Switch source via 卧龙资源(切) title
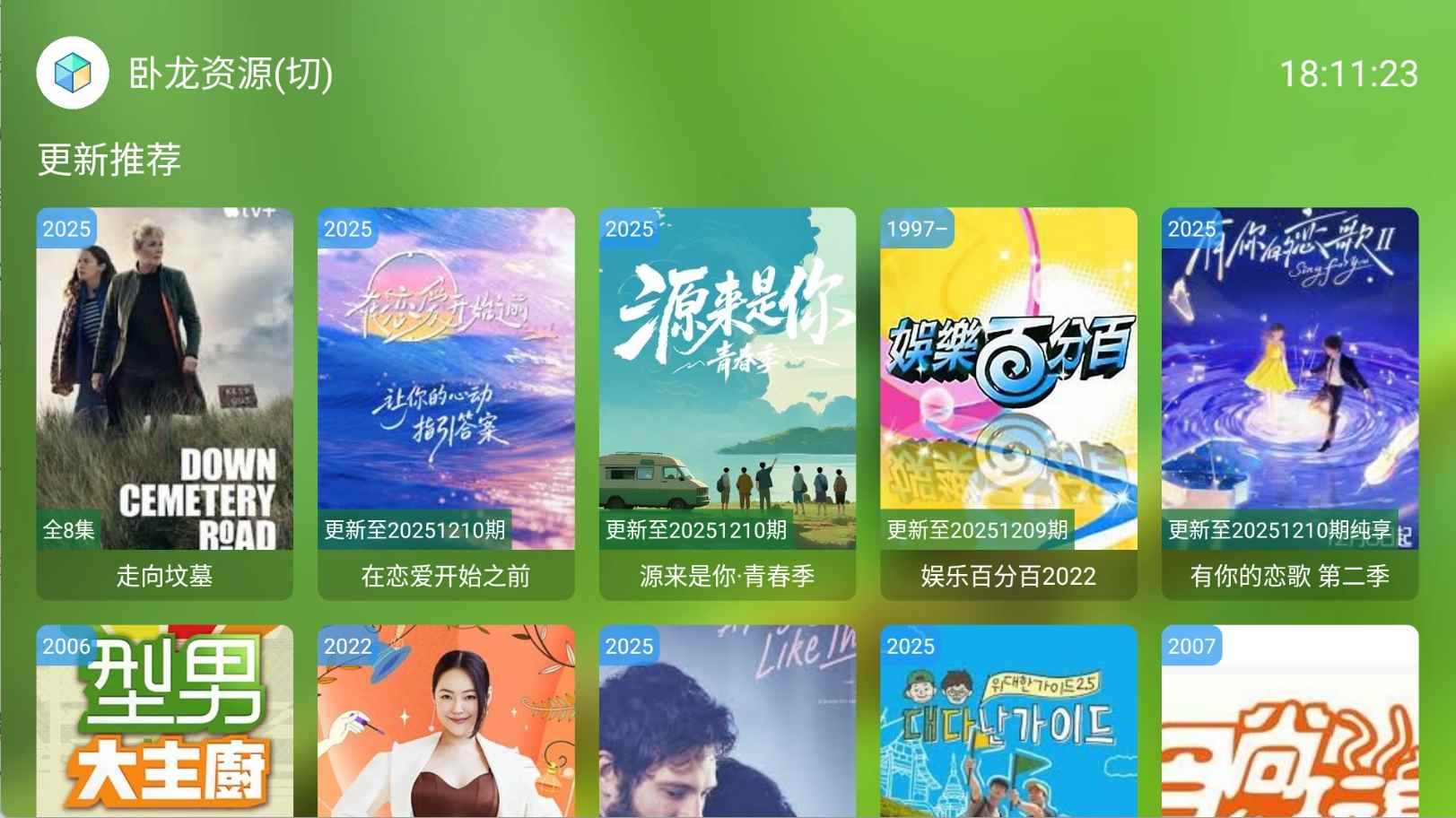Viewport: 1456px width, 818px height. tap(230, 74)
